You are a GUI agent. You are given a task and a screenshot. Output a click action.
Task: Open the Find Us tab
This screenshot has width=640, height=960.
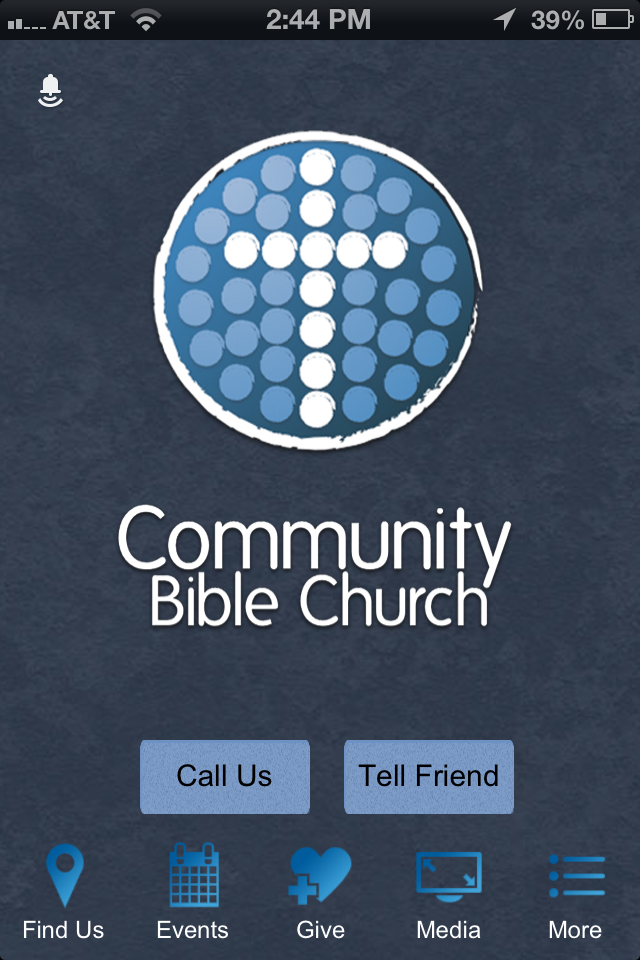click(x=64, y=892)
